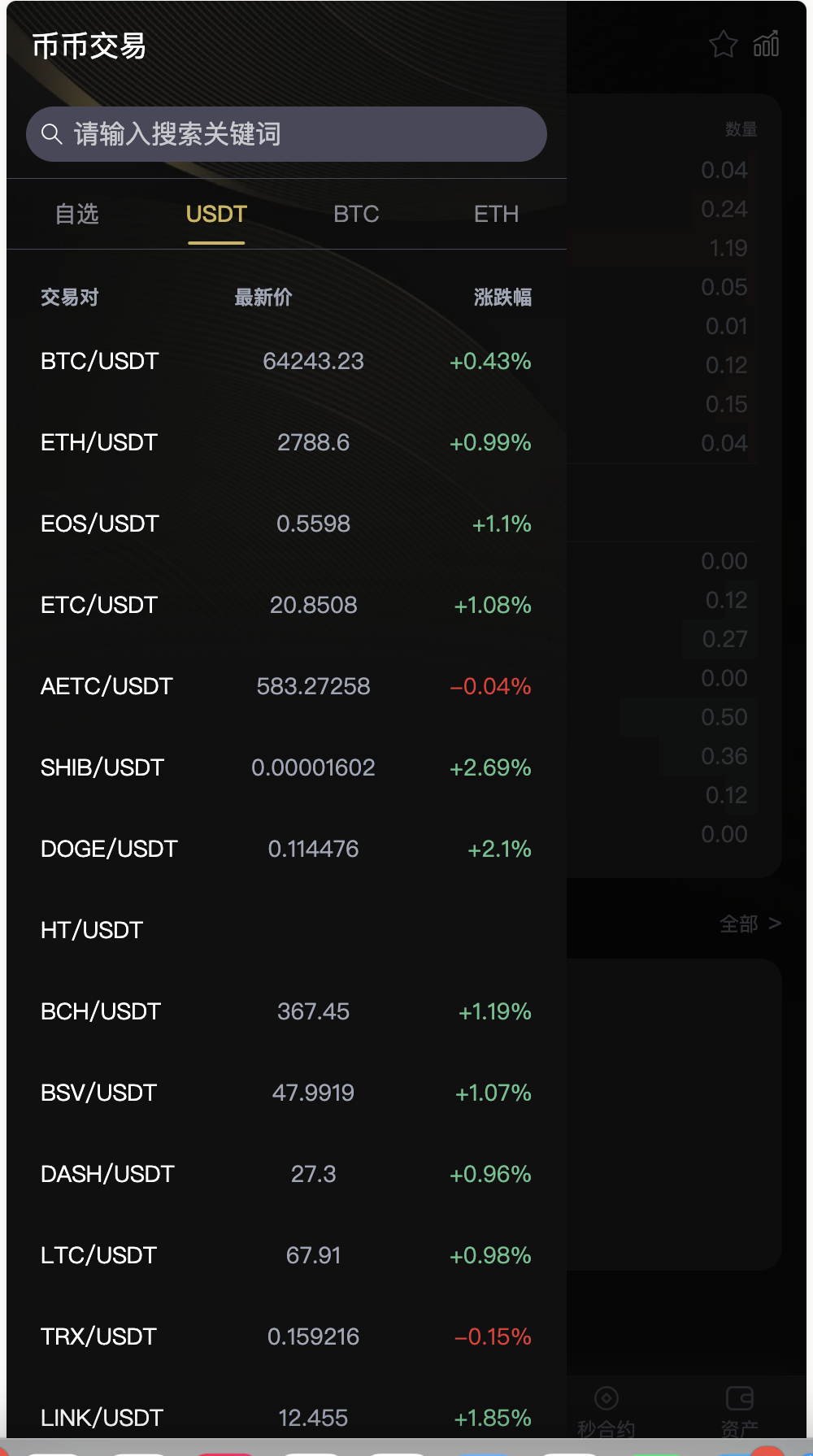Open the ETH/USDT trading pair
This screenshot has height=1456, width=813.
(285, 442)
